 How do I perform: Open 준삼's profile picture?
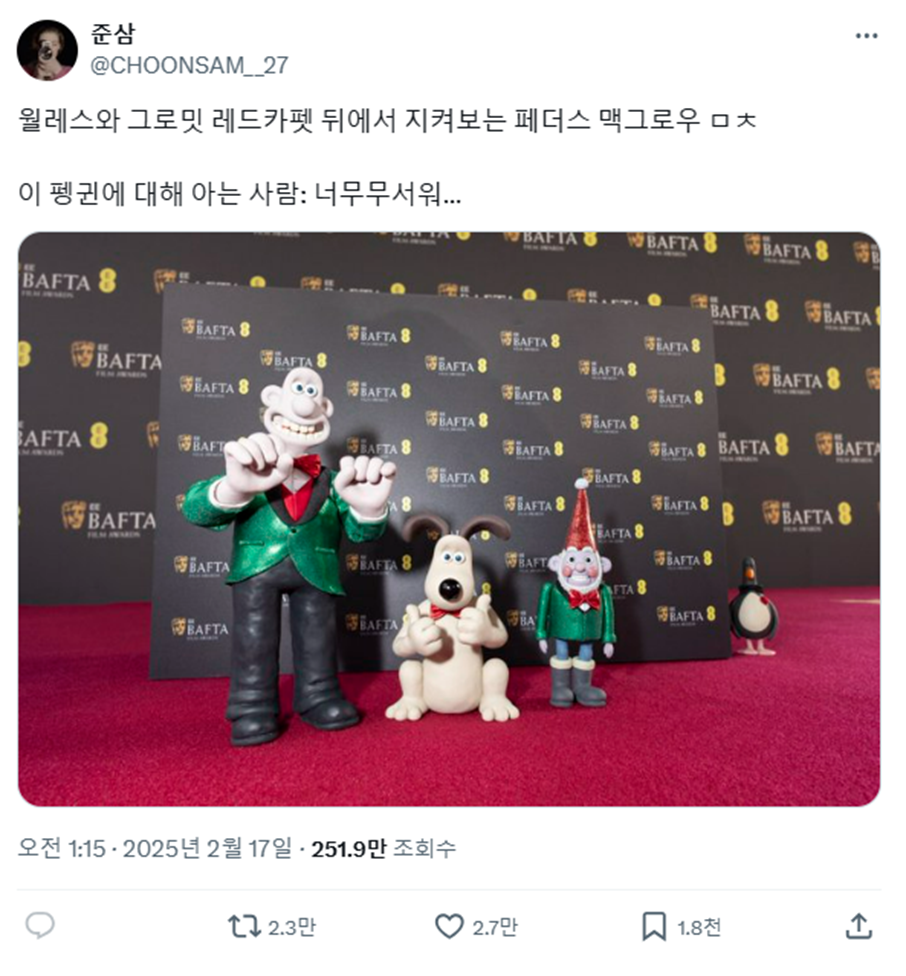coord(47,50)
